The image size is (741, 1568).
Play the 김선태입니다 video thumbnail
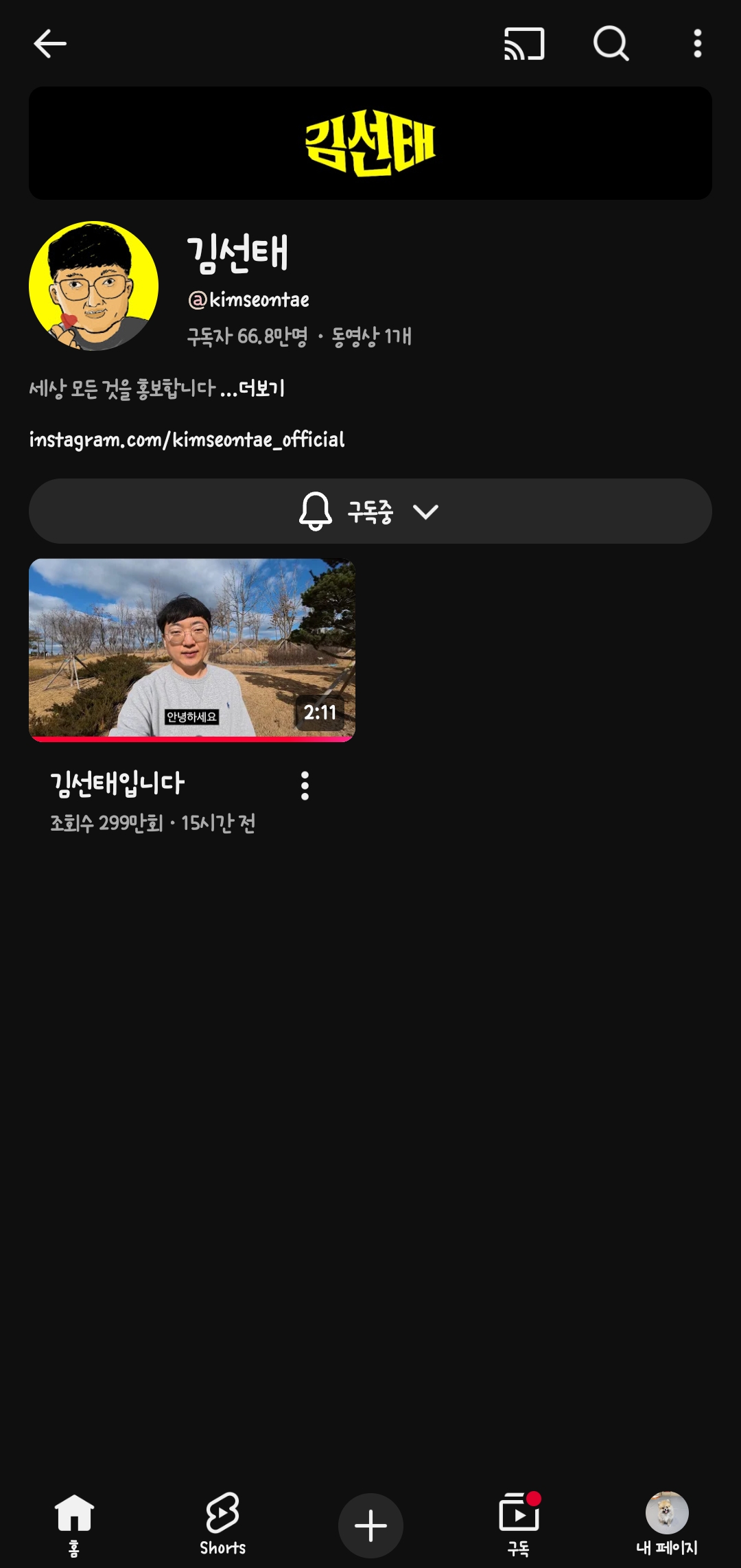192,649
